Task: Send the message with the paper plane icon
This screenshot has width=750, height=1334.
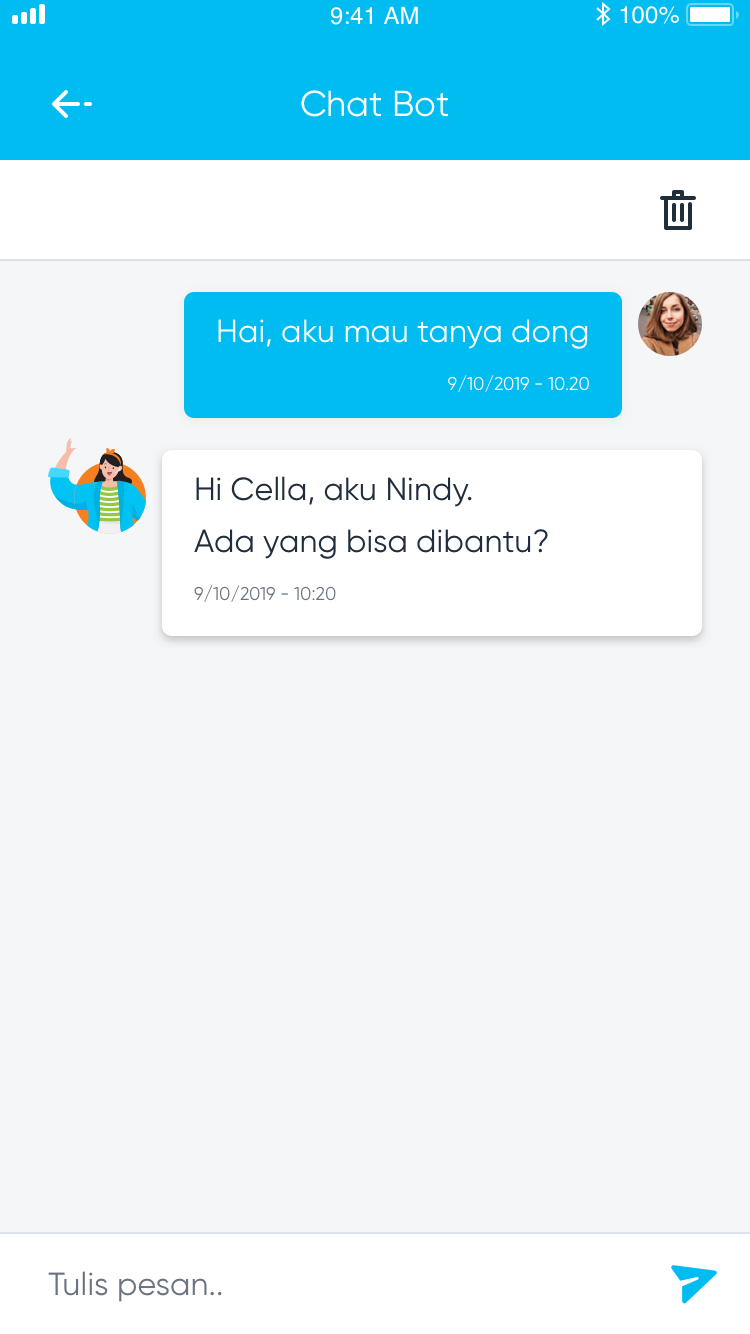Action: (694, 1283)
